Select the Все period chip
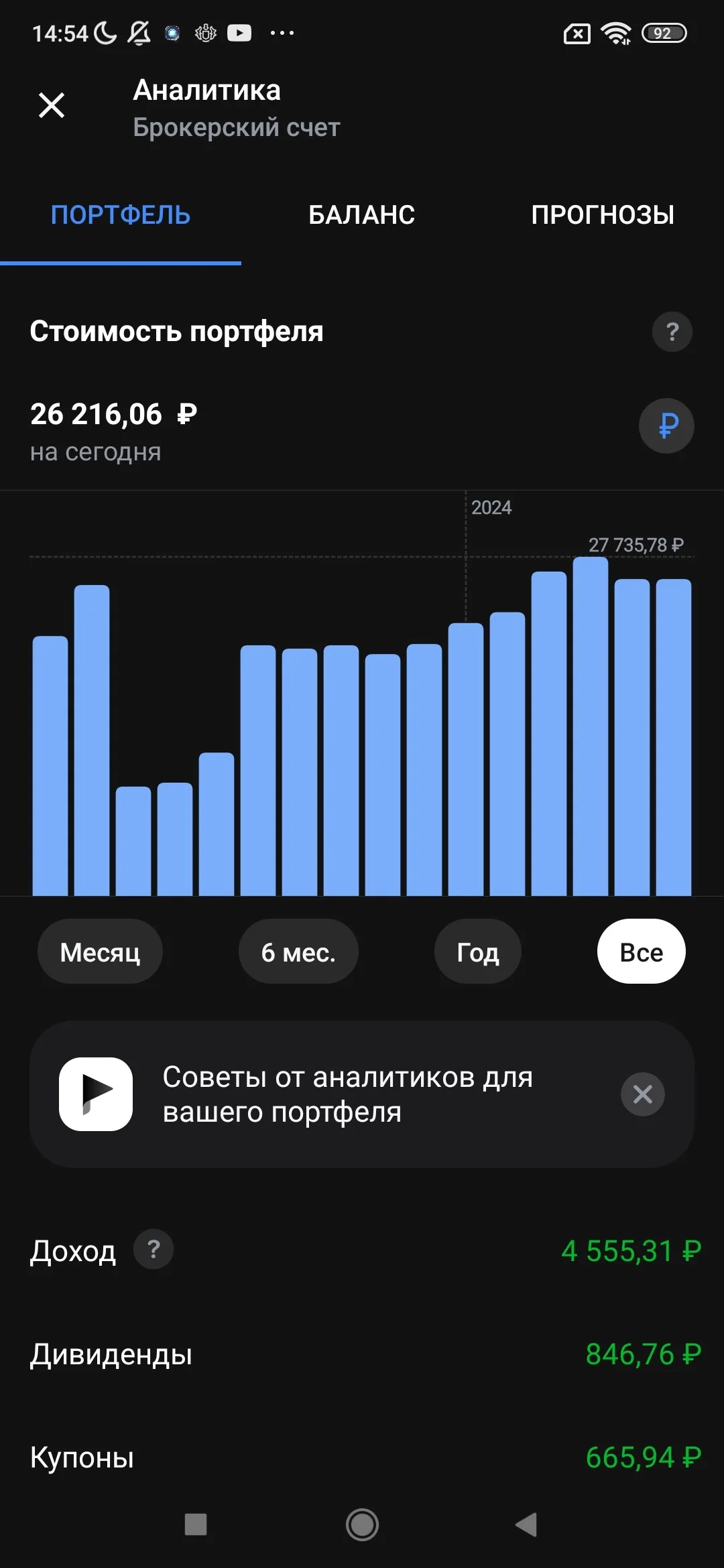This screenshot has width=724, height=1568. pos(641,952)
